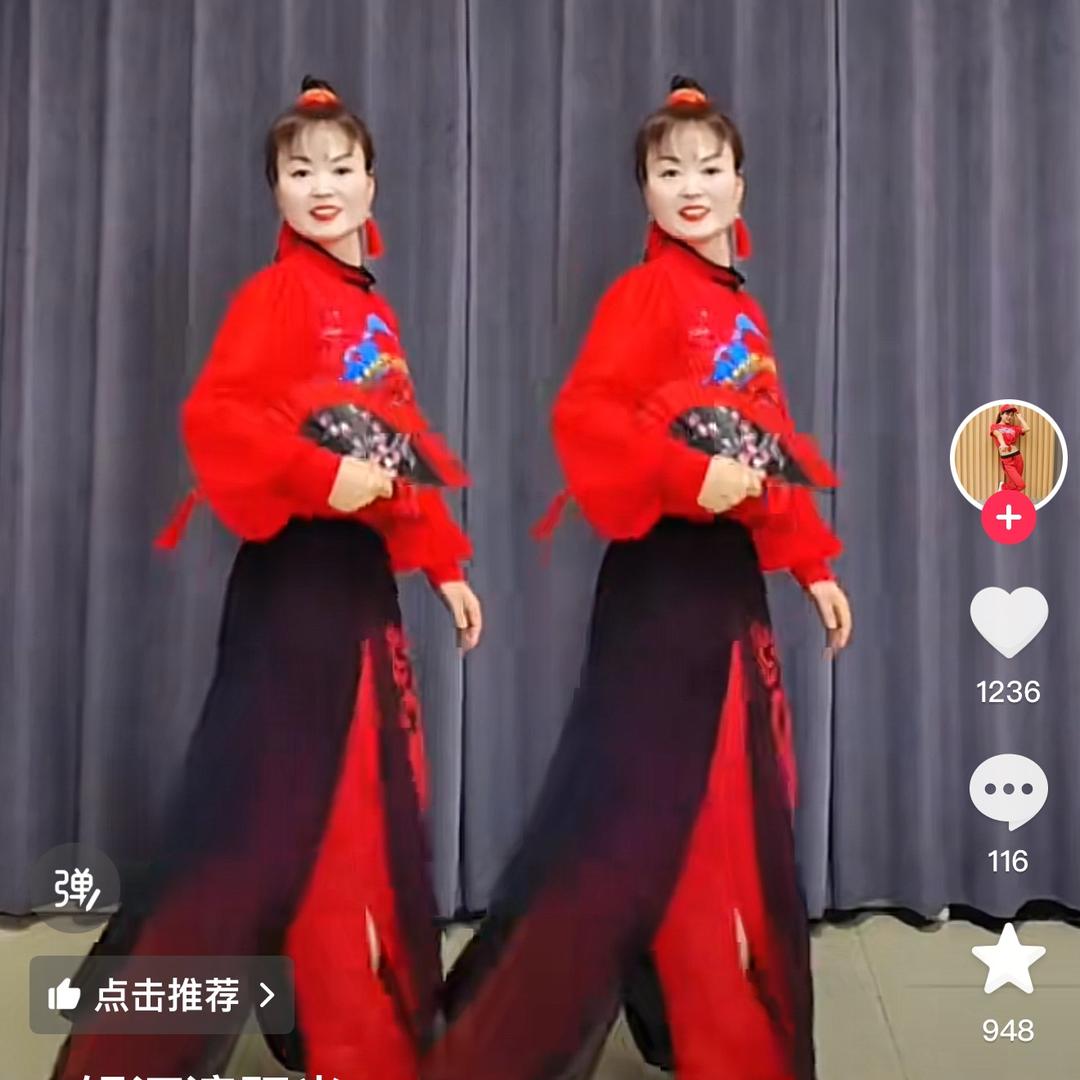Open the creator's profile avatar
Screen dimensions: 1080x1080
tap(1008, 455)
